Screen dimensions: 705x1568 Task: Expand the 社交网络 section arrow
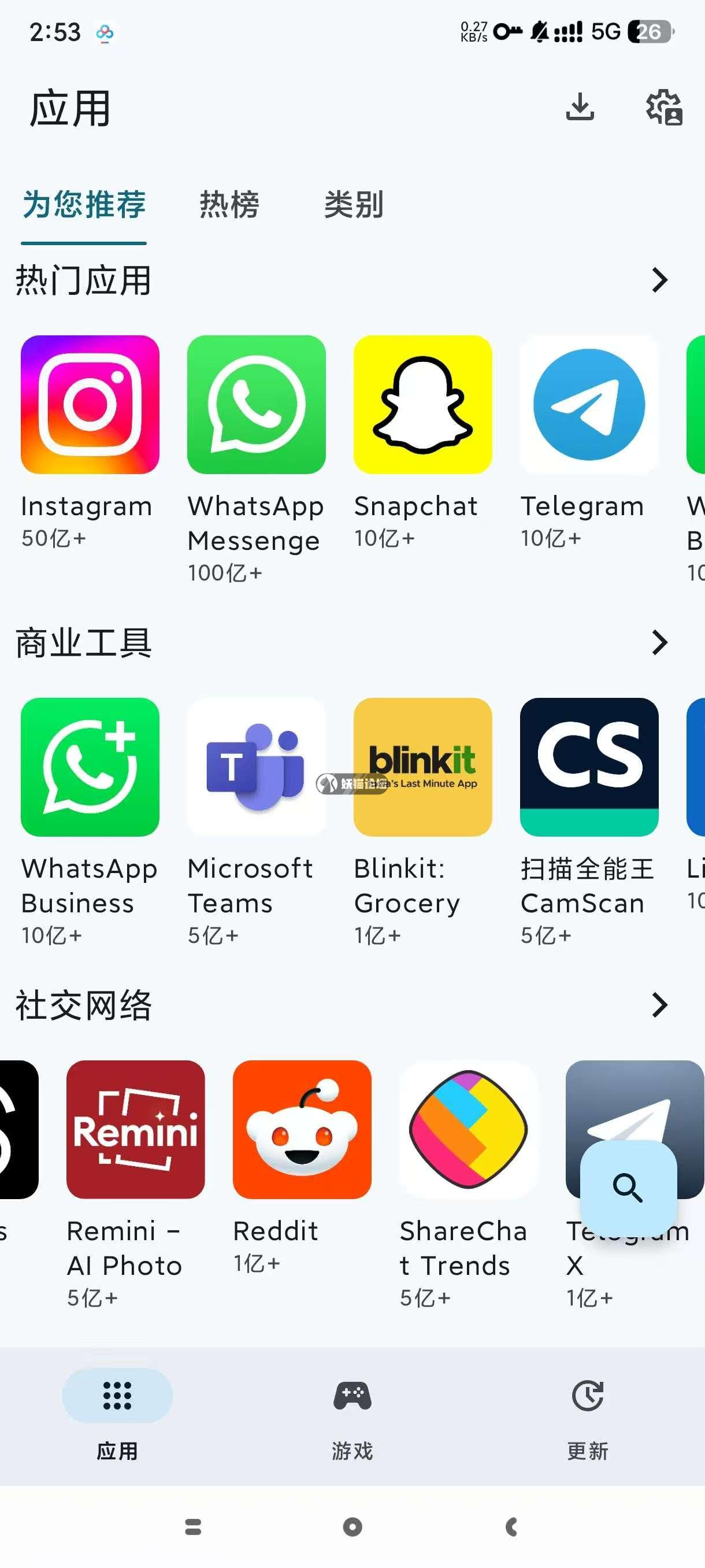pos(659,1004)
